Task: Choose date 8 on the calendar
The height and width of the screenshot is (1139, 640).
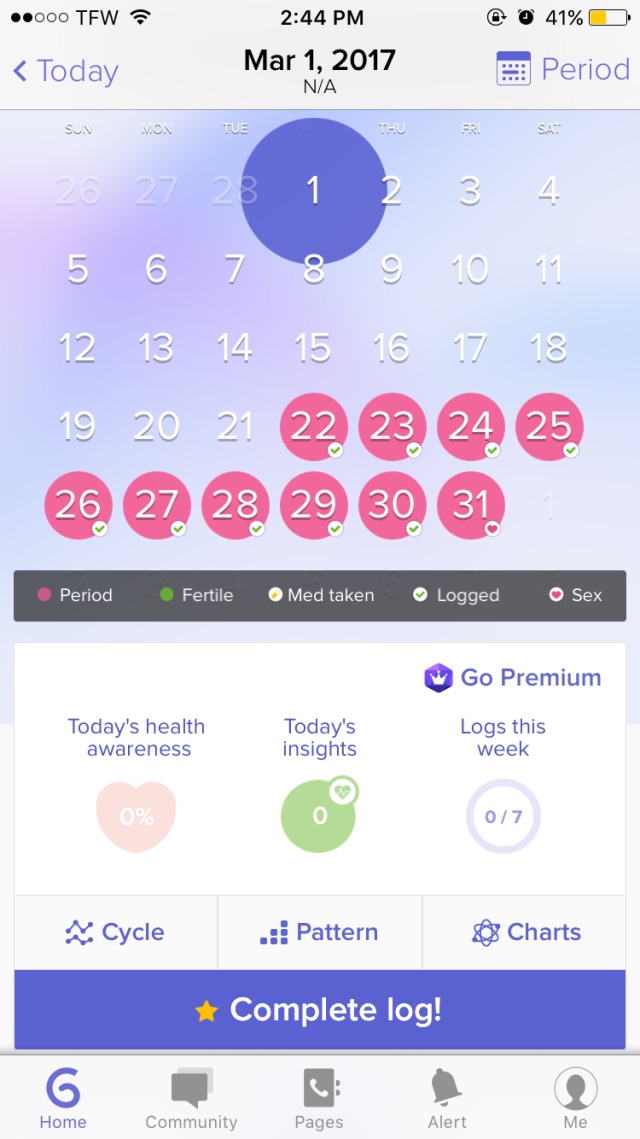Action: [x=313, y=269]
